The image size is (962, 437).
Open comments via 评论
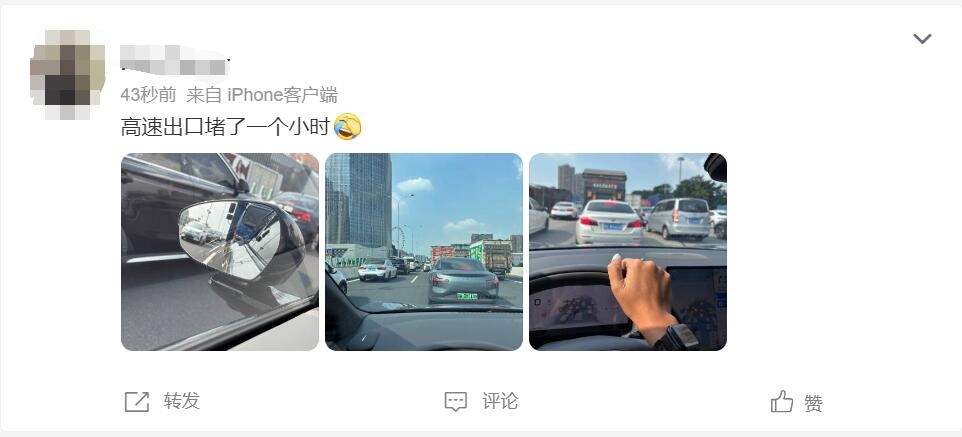482,401
